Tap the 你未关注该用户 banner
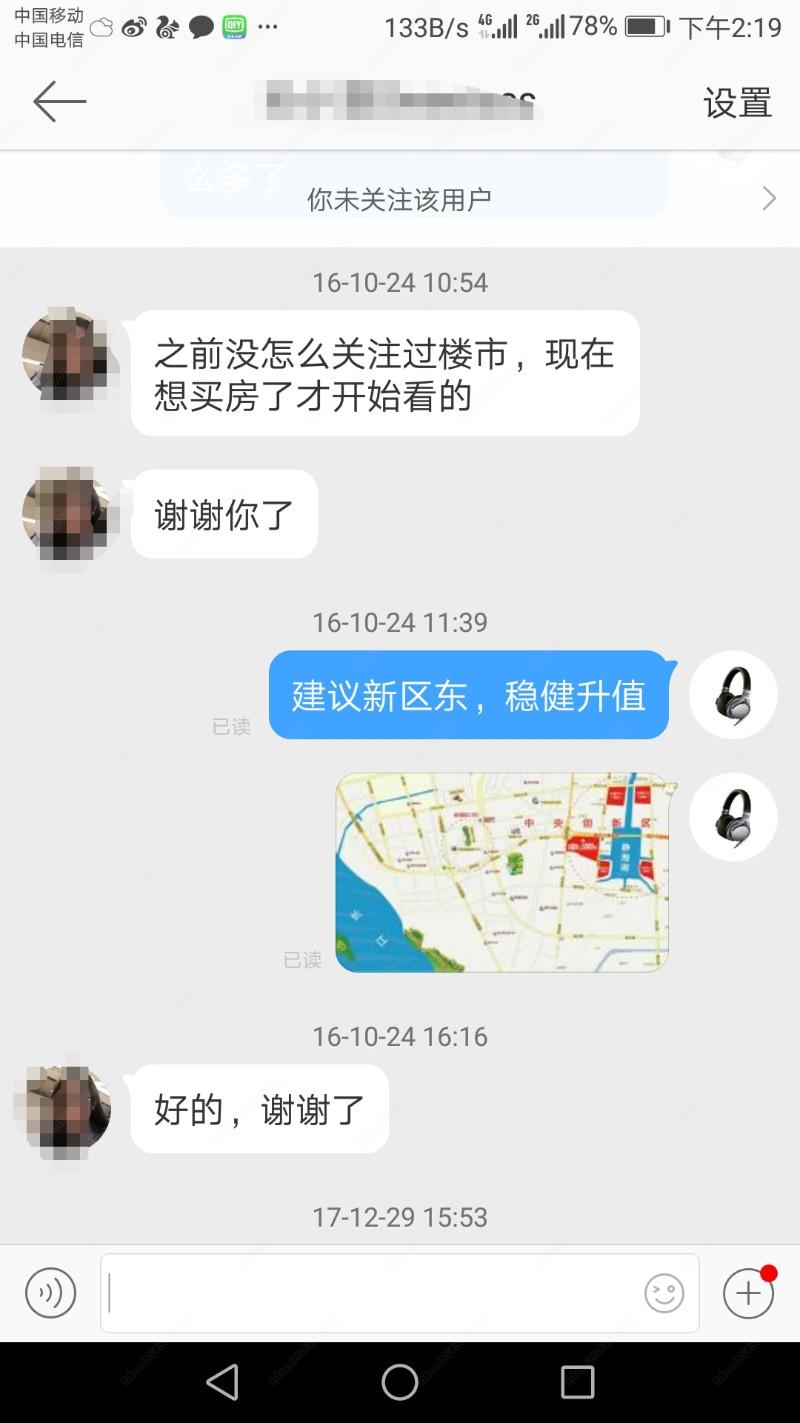 point(400,198)
